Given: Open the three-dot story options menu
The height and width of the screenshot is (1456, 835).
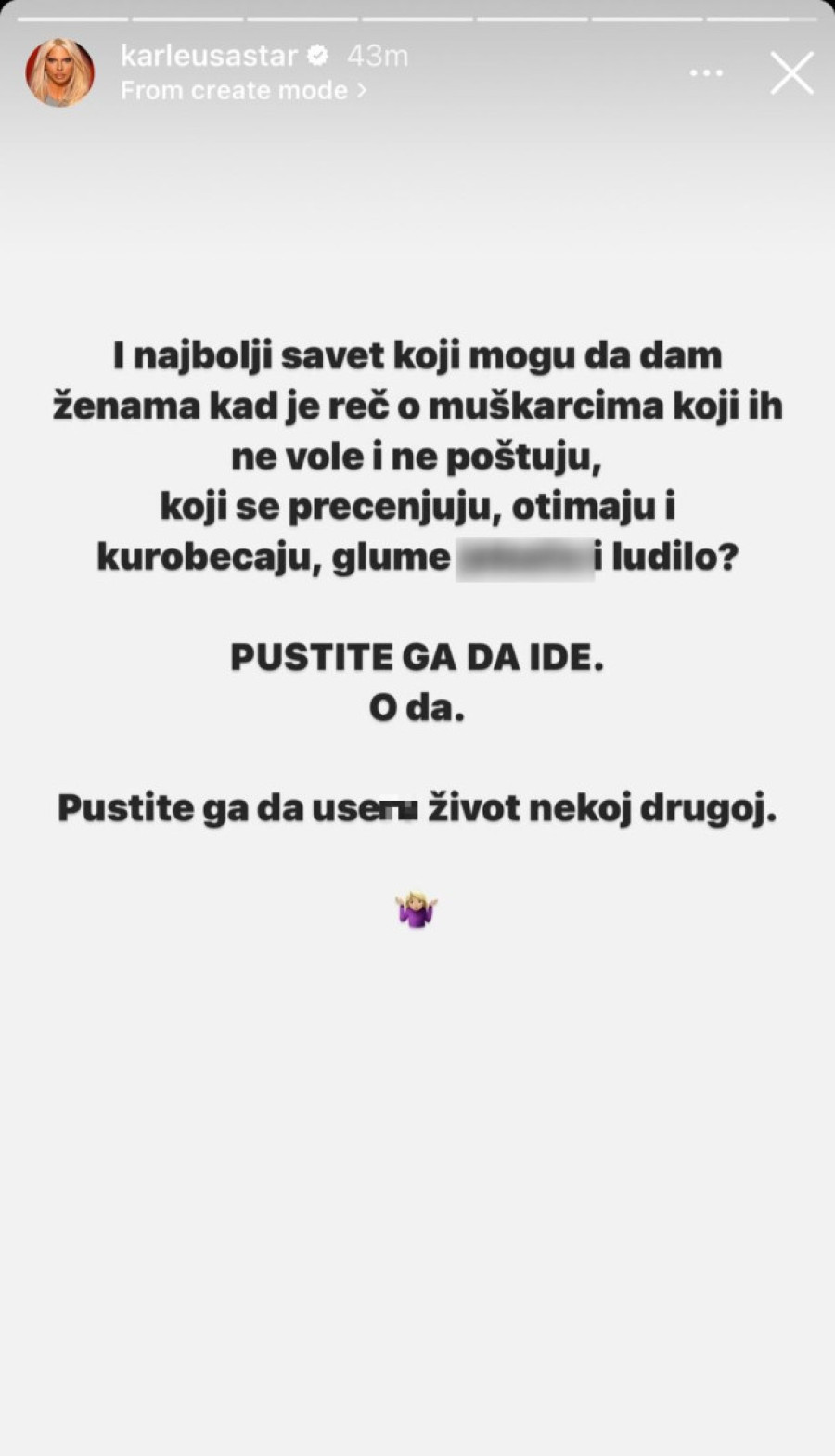Looking at the screenshot, I should coord(708,72).
